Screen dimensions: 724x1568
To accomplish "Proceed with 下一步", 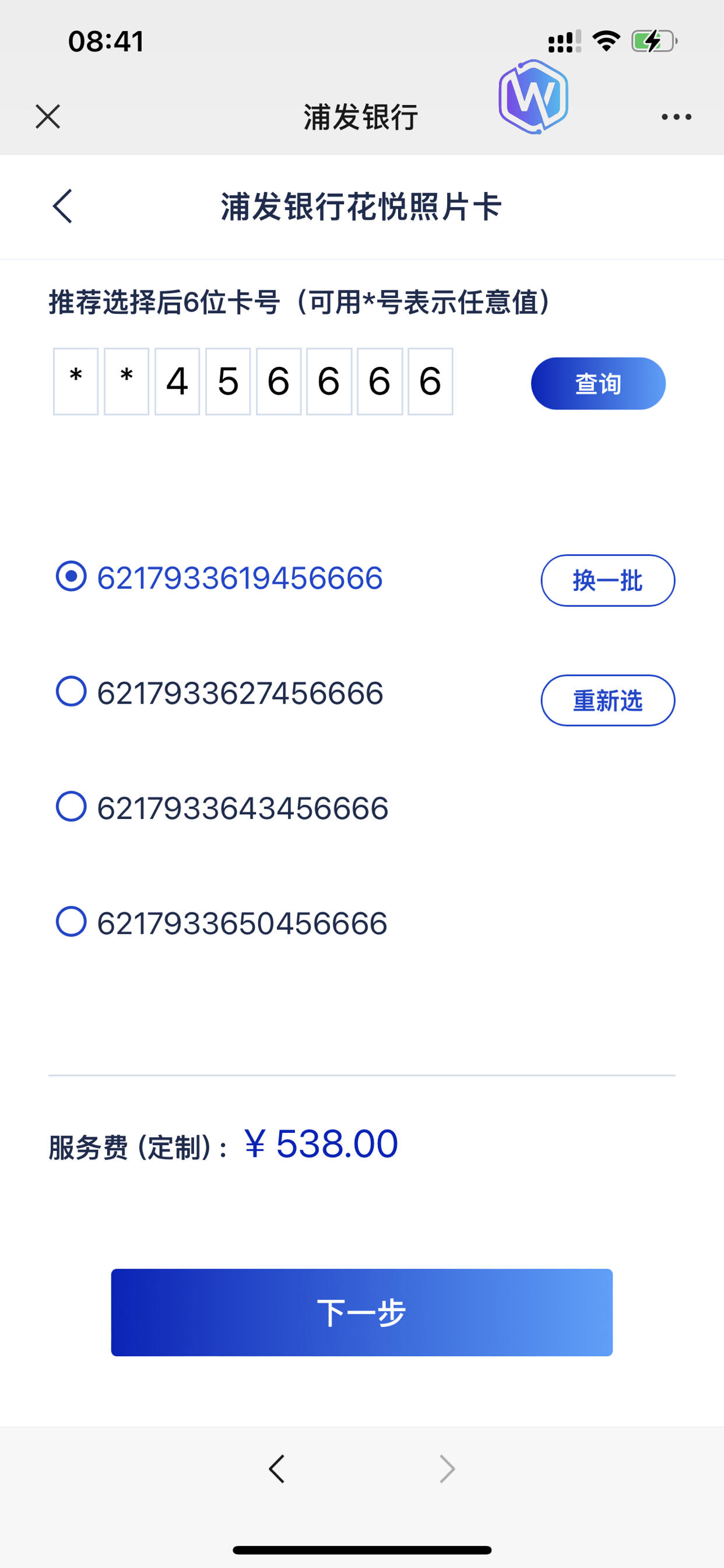I will click(x=361, y=1312).
